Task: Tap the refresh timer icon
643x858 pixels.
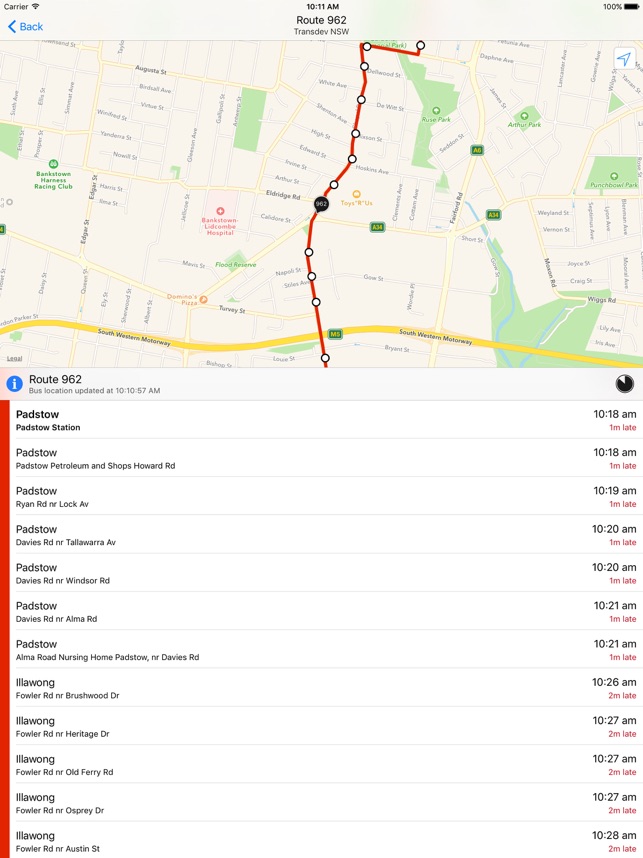Action: coord(624,384)
